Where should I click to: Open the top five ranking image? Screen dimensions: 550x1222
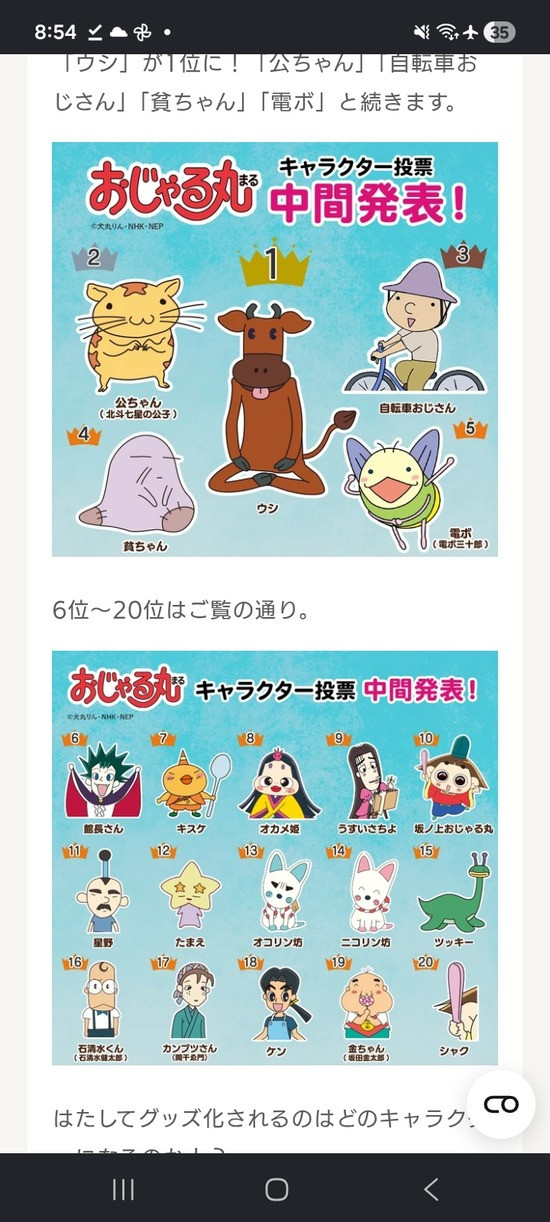(275, 349)
